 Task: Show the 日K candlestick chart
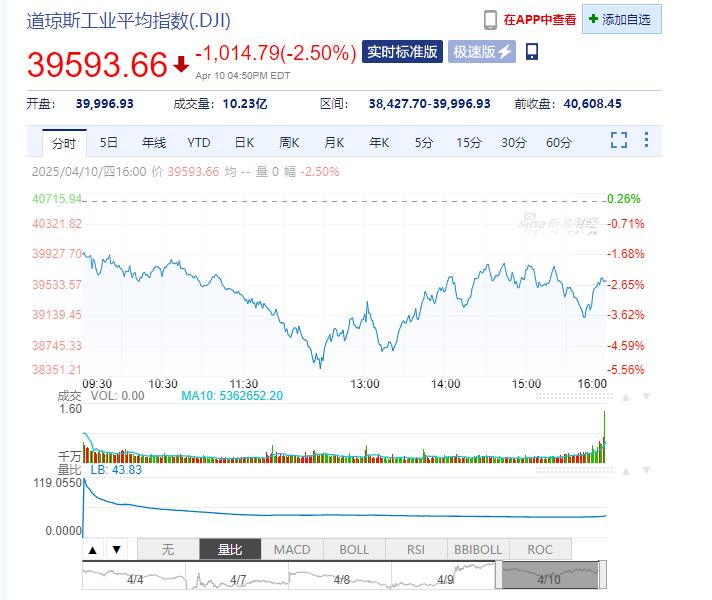[x=244, y=143]
